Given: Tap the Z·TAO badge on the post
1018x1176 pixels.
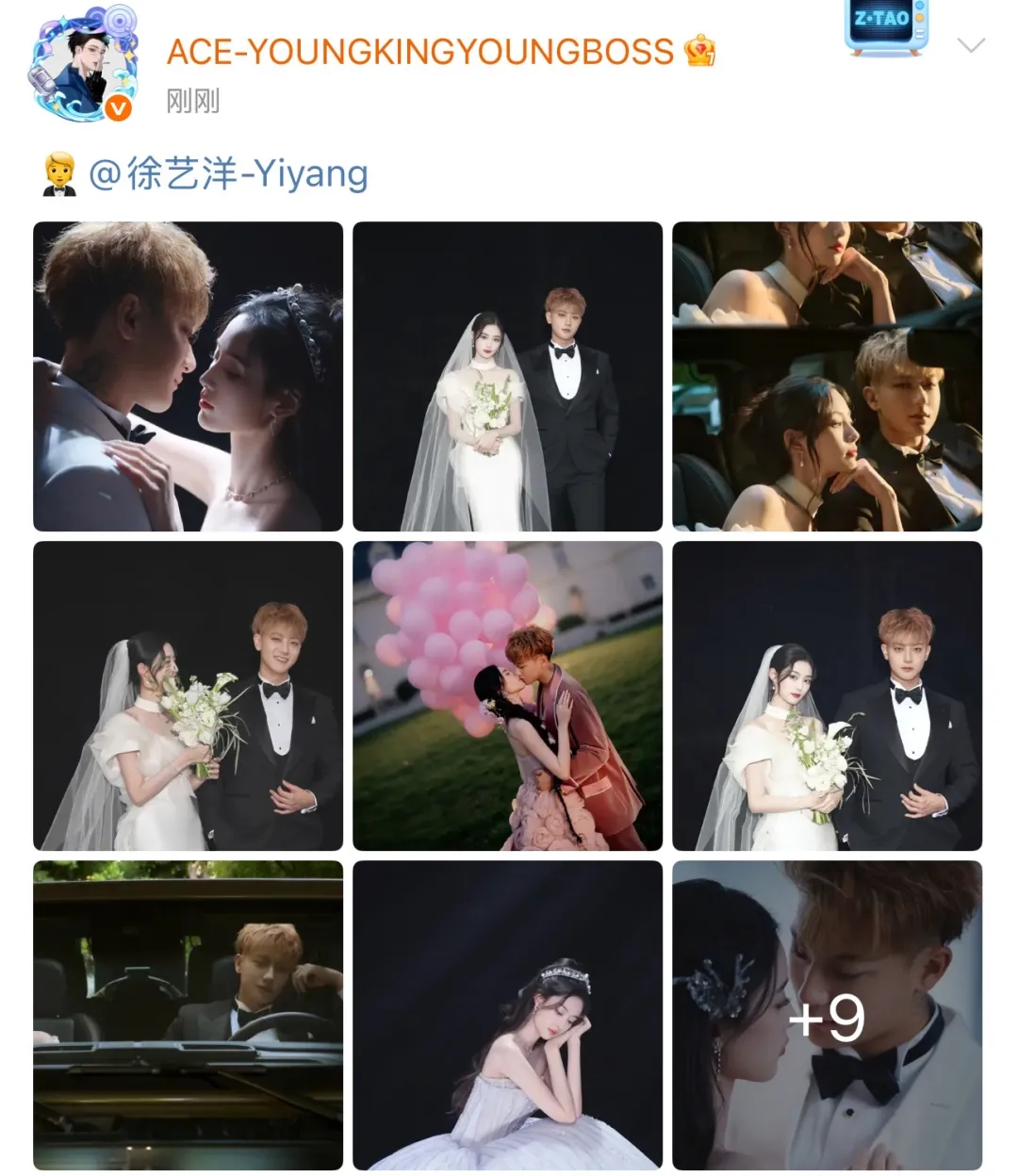Looking at the screenshot, I should click(x=885, y=26).
